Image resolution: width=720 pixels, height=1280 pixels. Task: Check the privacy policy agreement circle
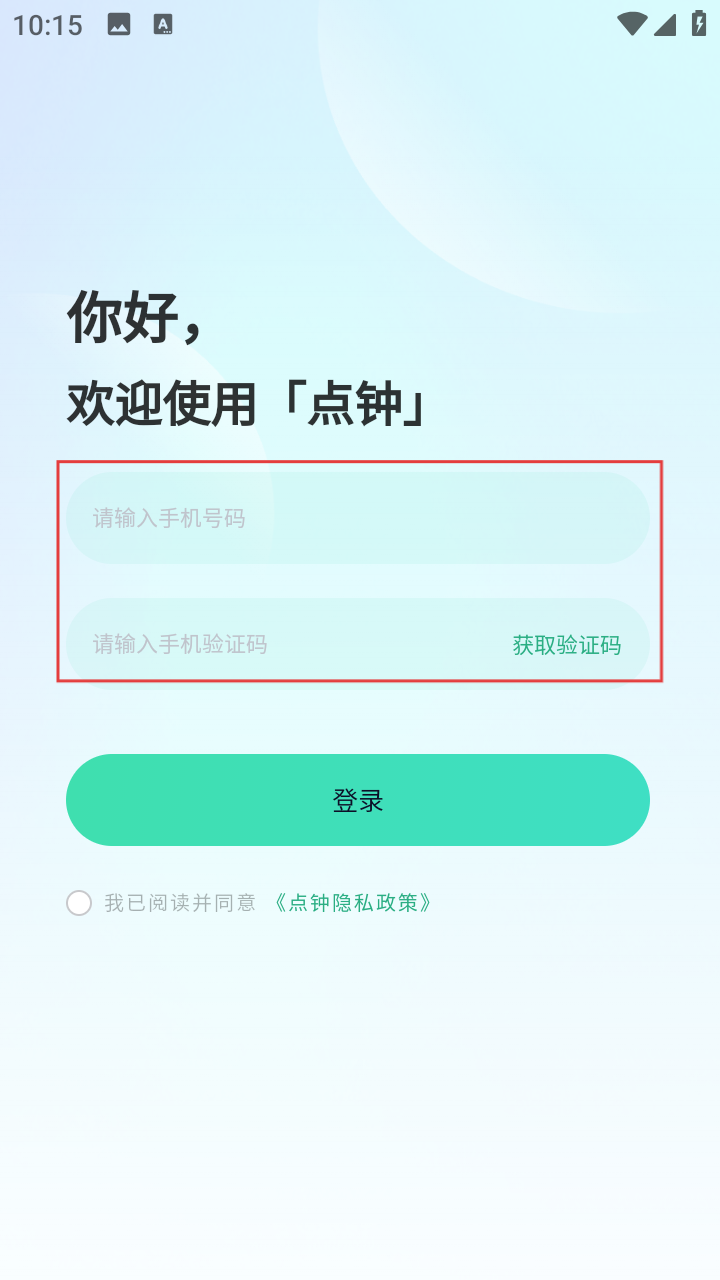point(79,903)
